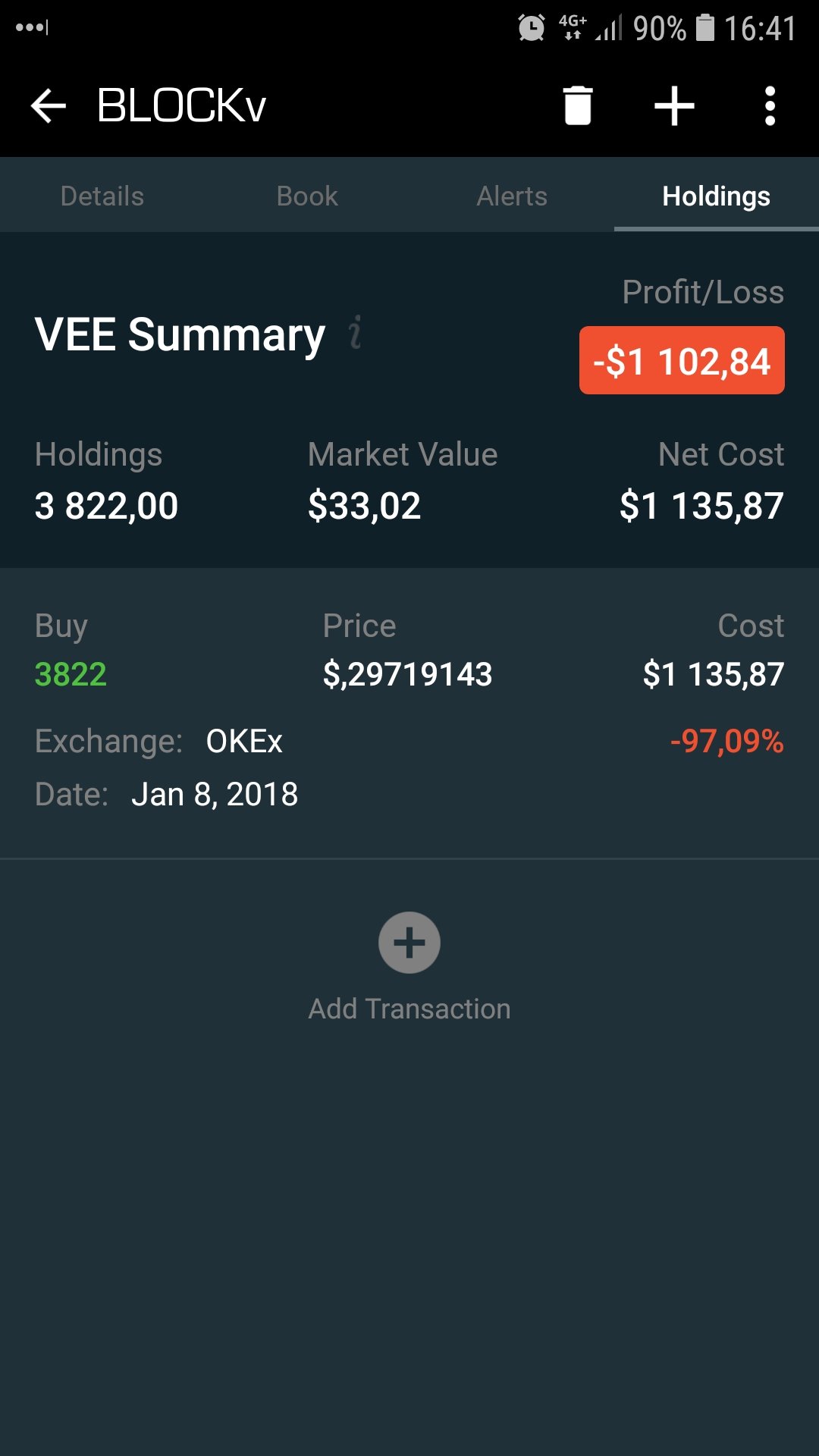819x1456 pixels.
Task: Switch to the Book tab
Action: (x=307, y=196)
